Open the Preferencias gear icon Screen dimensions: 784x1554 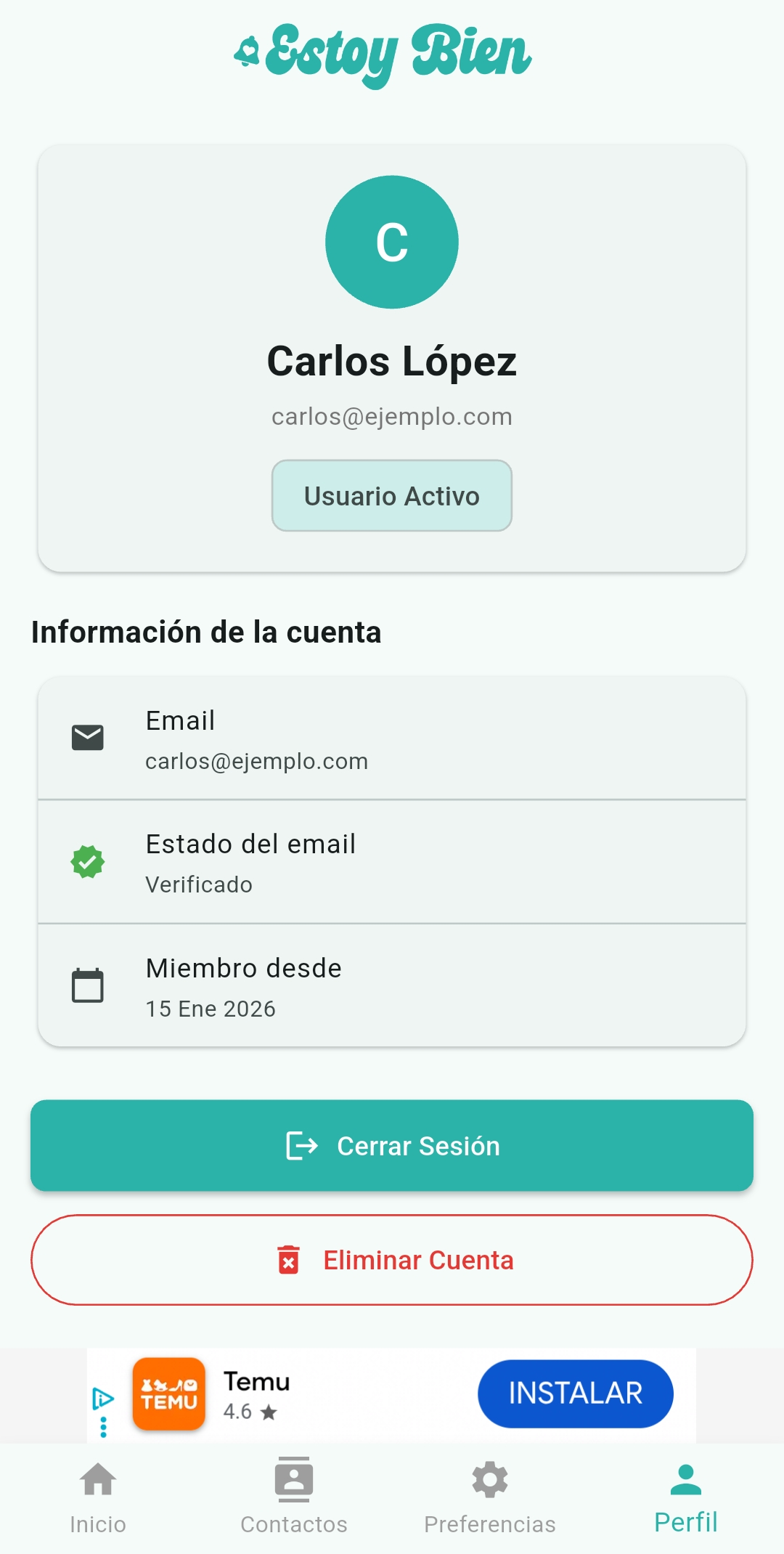(x=489, y=1482)
